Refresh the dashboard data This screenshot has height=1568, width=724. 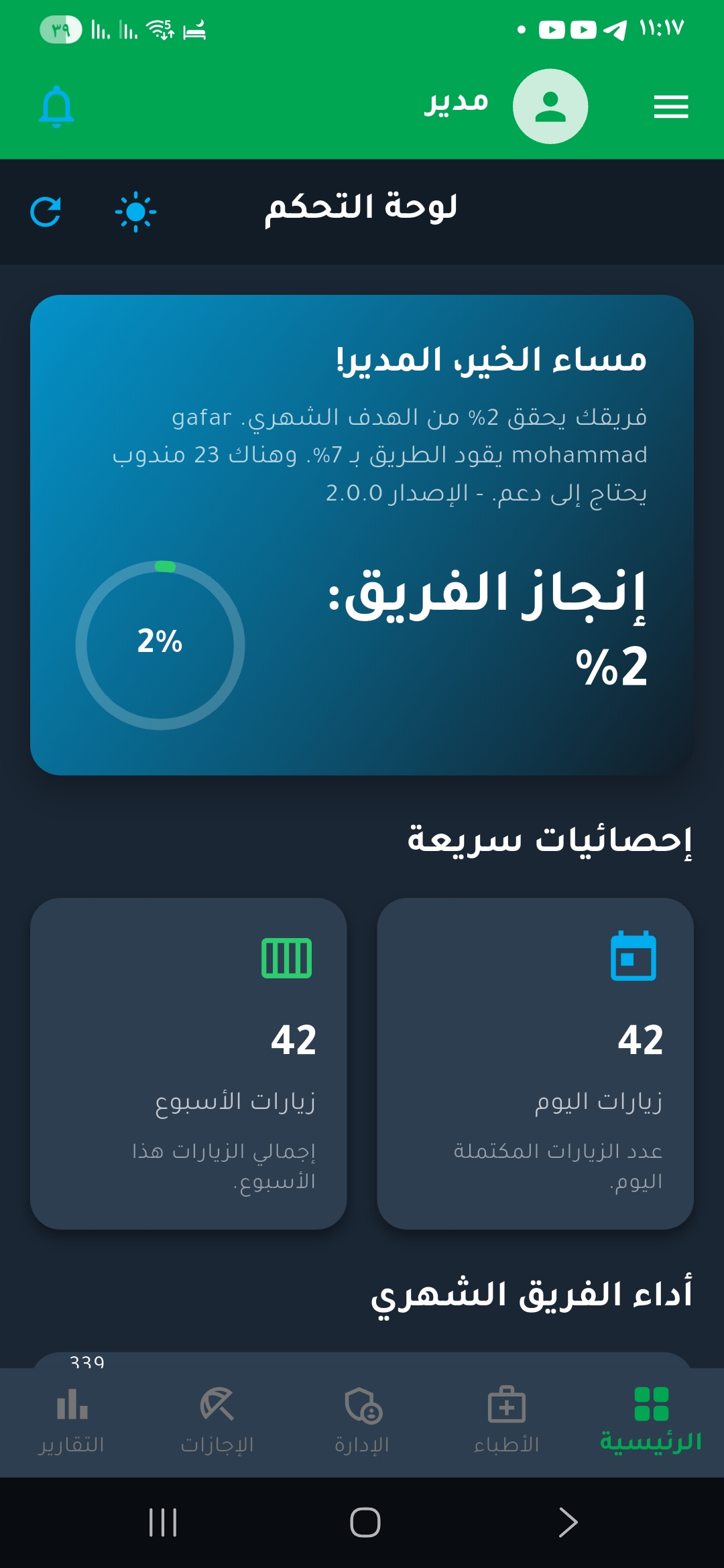[46, 212]
